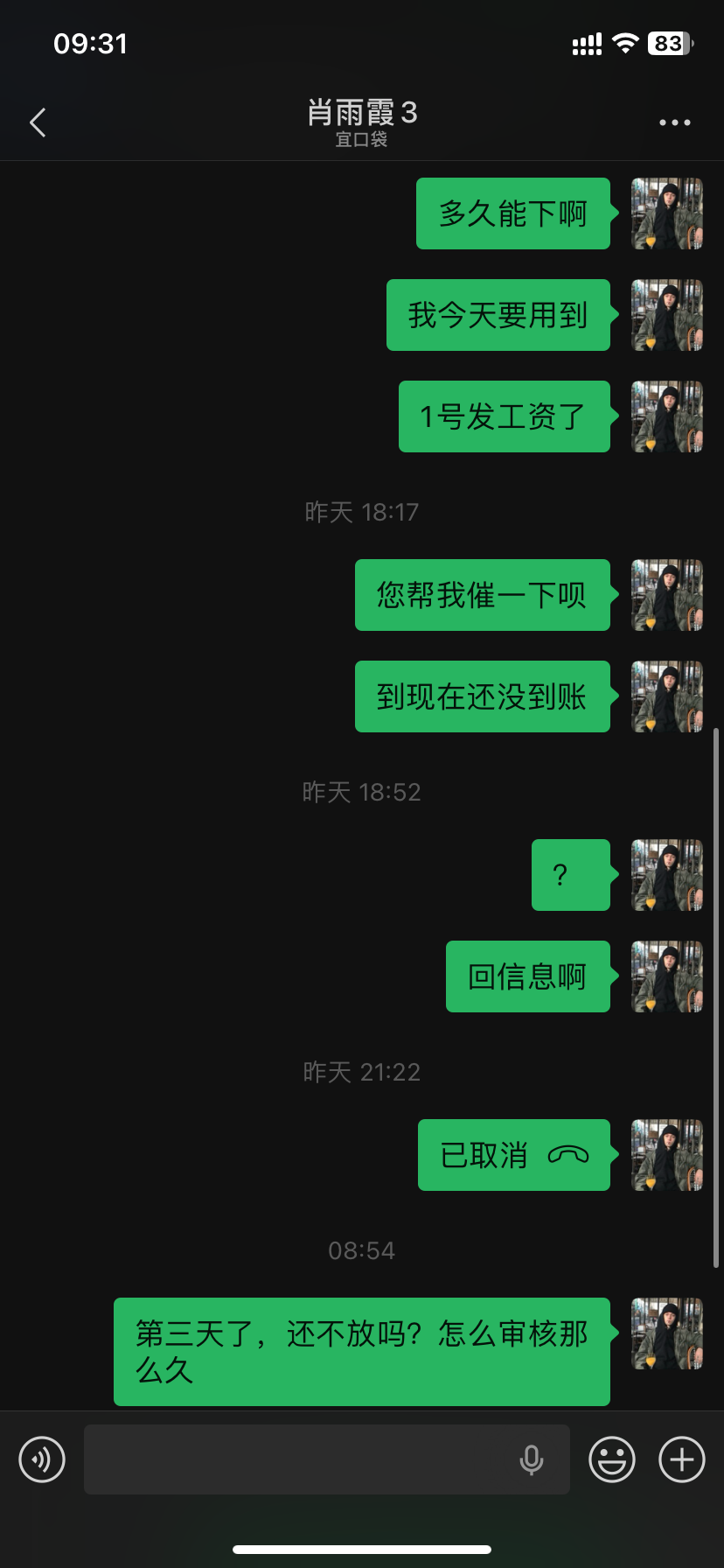Tap the battery indicator showing 83

[x=668, y=43]
